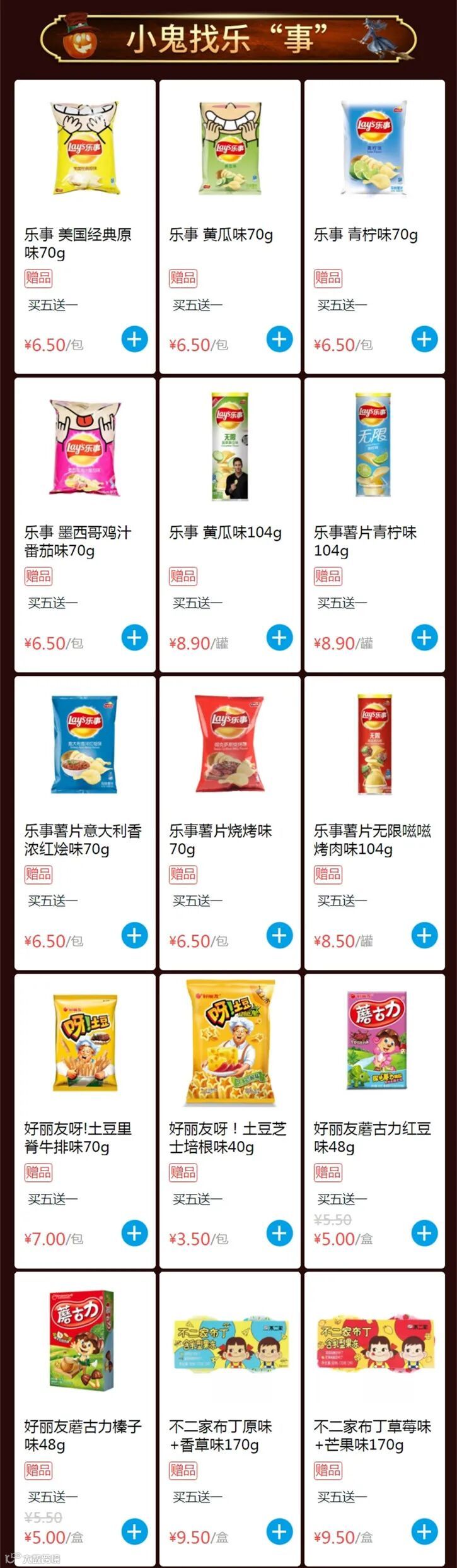Add 乐事薯片意大利香浓红烩味70g to cart

134,935
